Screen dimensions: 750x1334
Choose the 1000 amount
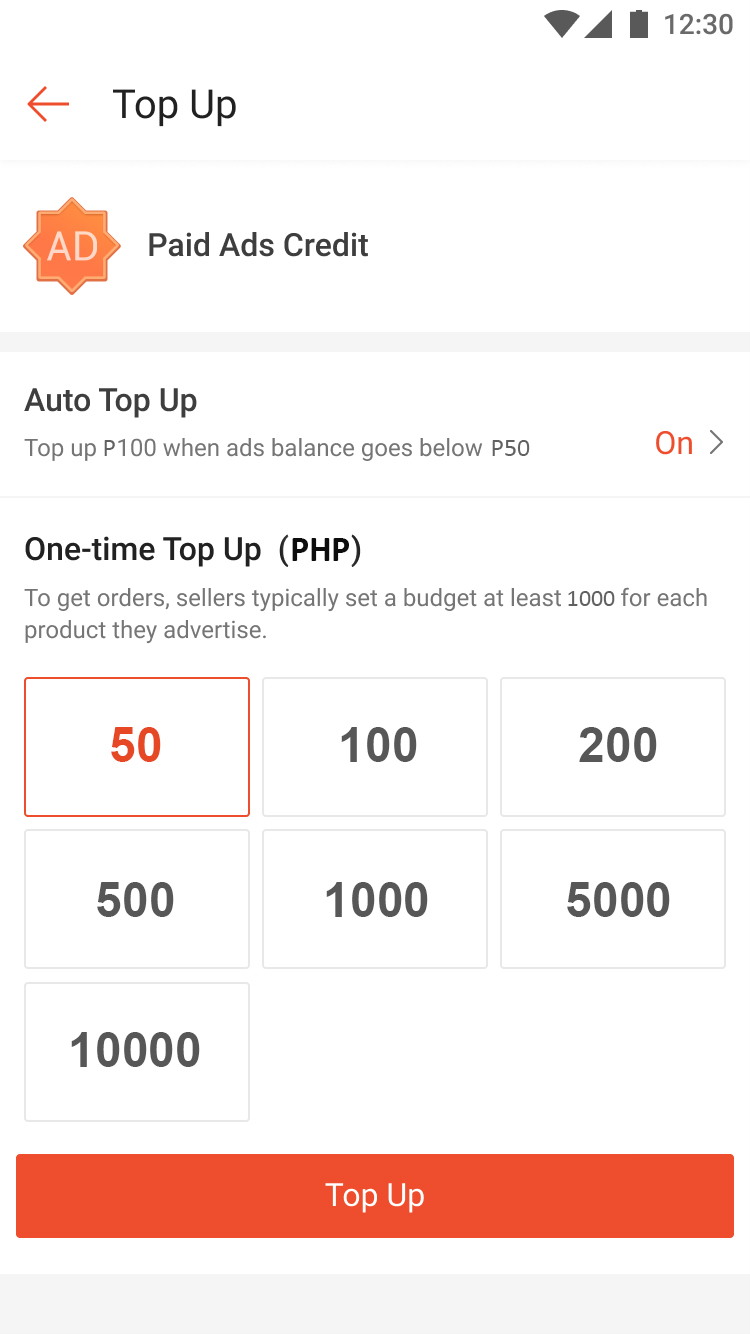(x=375, y=899)
